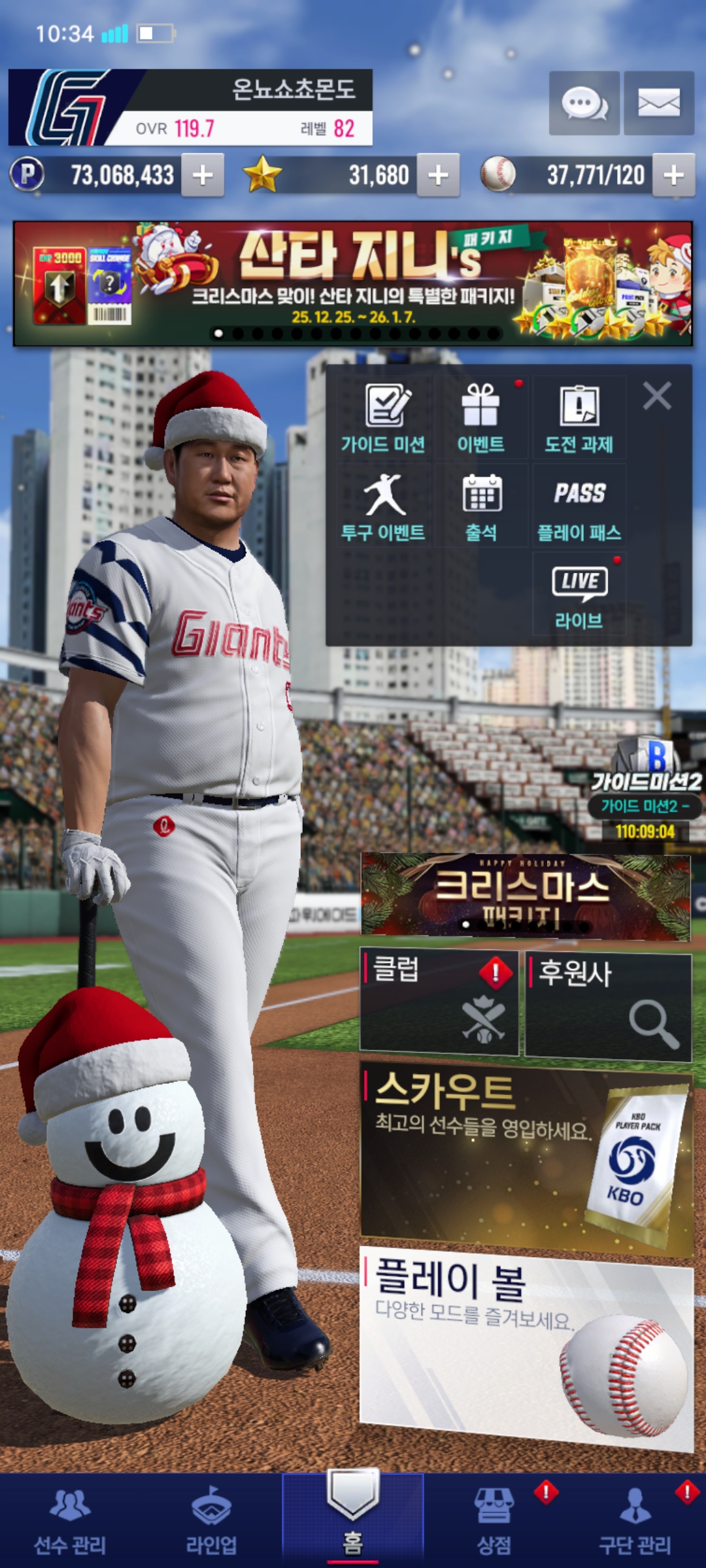706x1568 pixels.
Task: Close the quick menu panel
Action: pyautogui.click(x=657, y=396)
